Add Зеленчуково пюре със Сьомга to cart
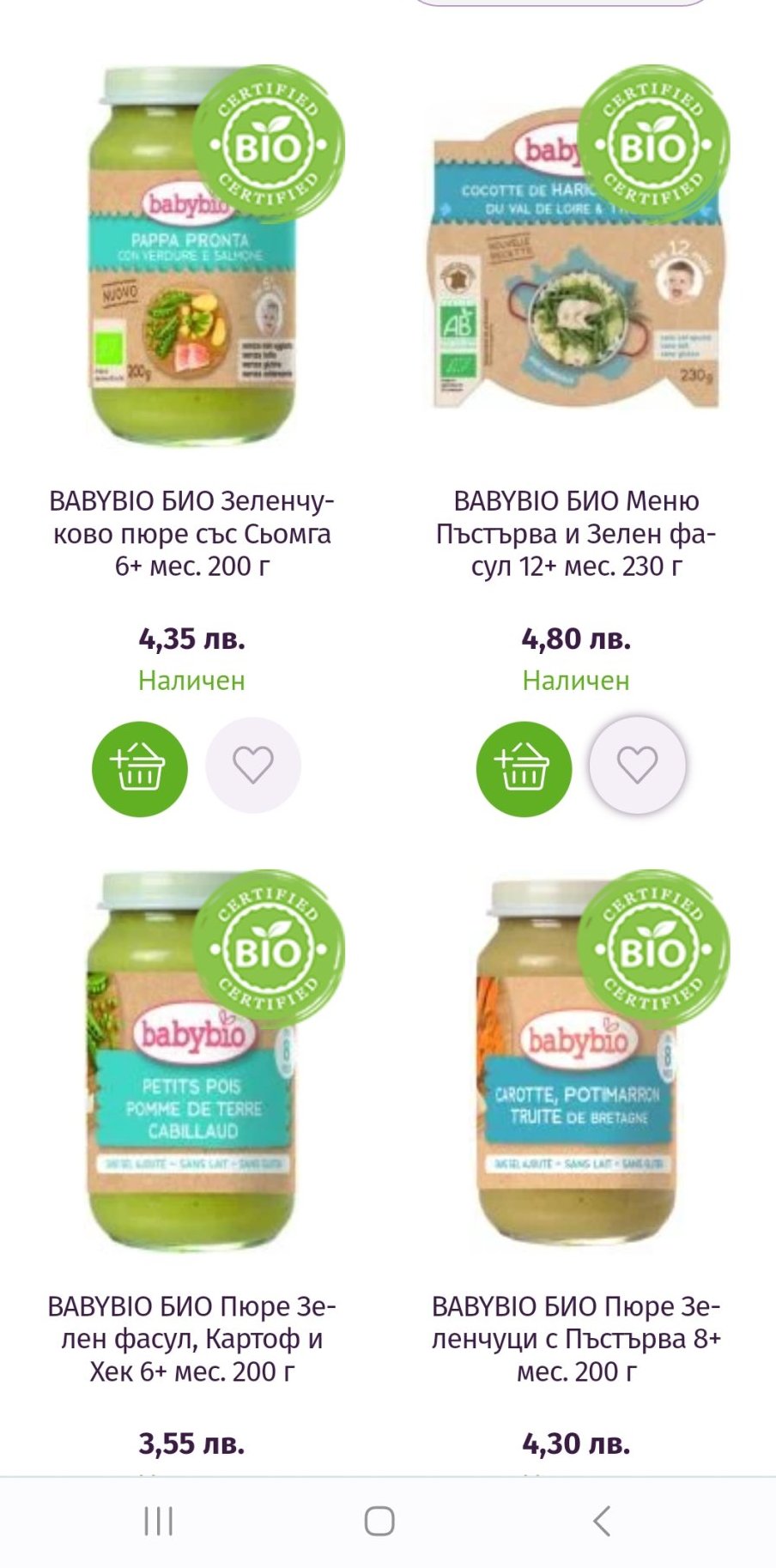 pyautogui.click(x=139, y=767)
